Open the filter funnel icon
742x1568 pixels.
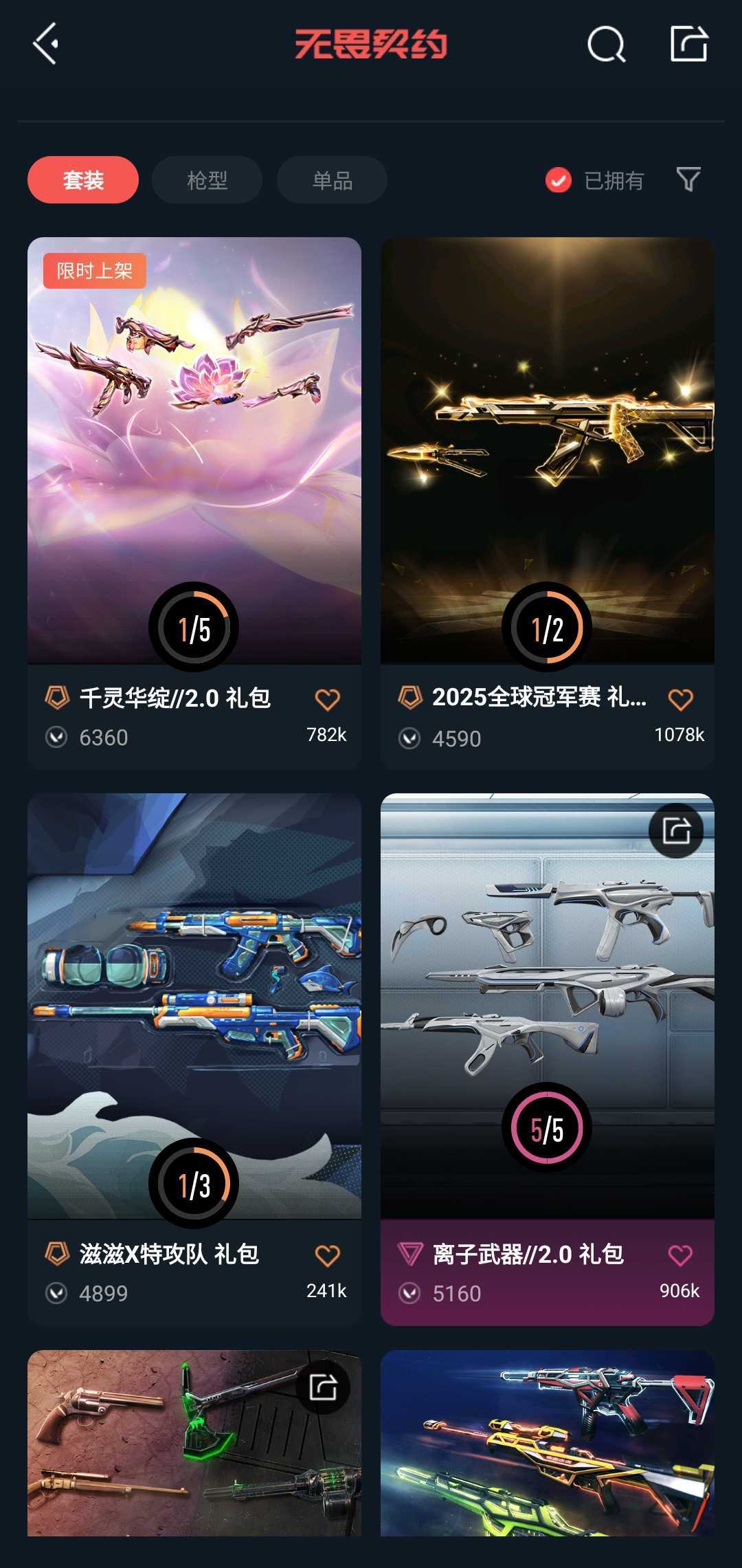tap(689, 179)
